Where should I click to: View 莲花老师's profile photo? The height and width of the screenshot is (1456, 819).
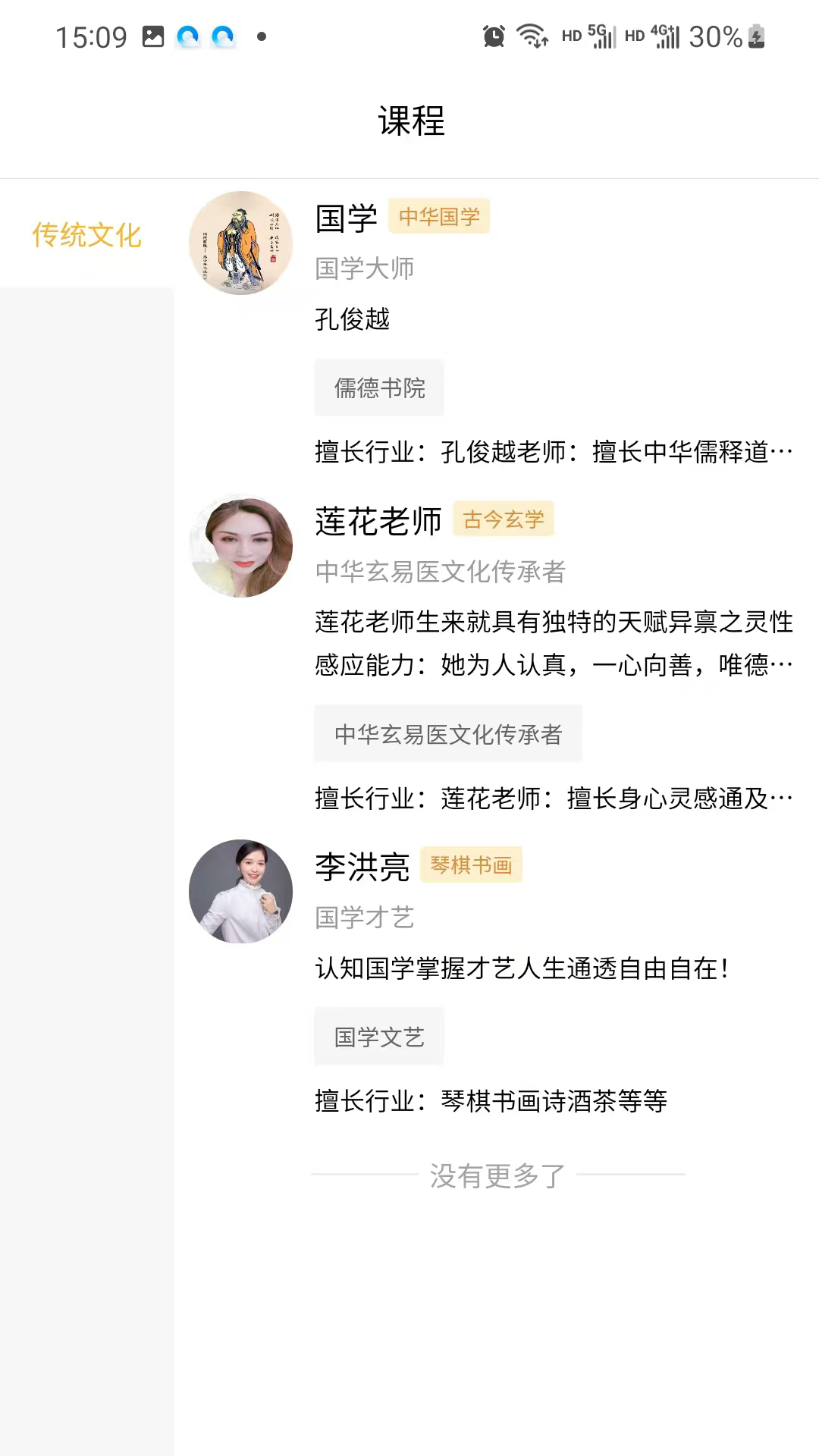point(241,546)
